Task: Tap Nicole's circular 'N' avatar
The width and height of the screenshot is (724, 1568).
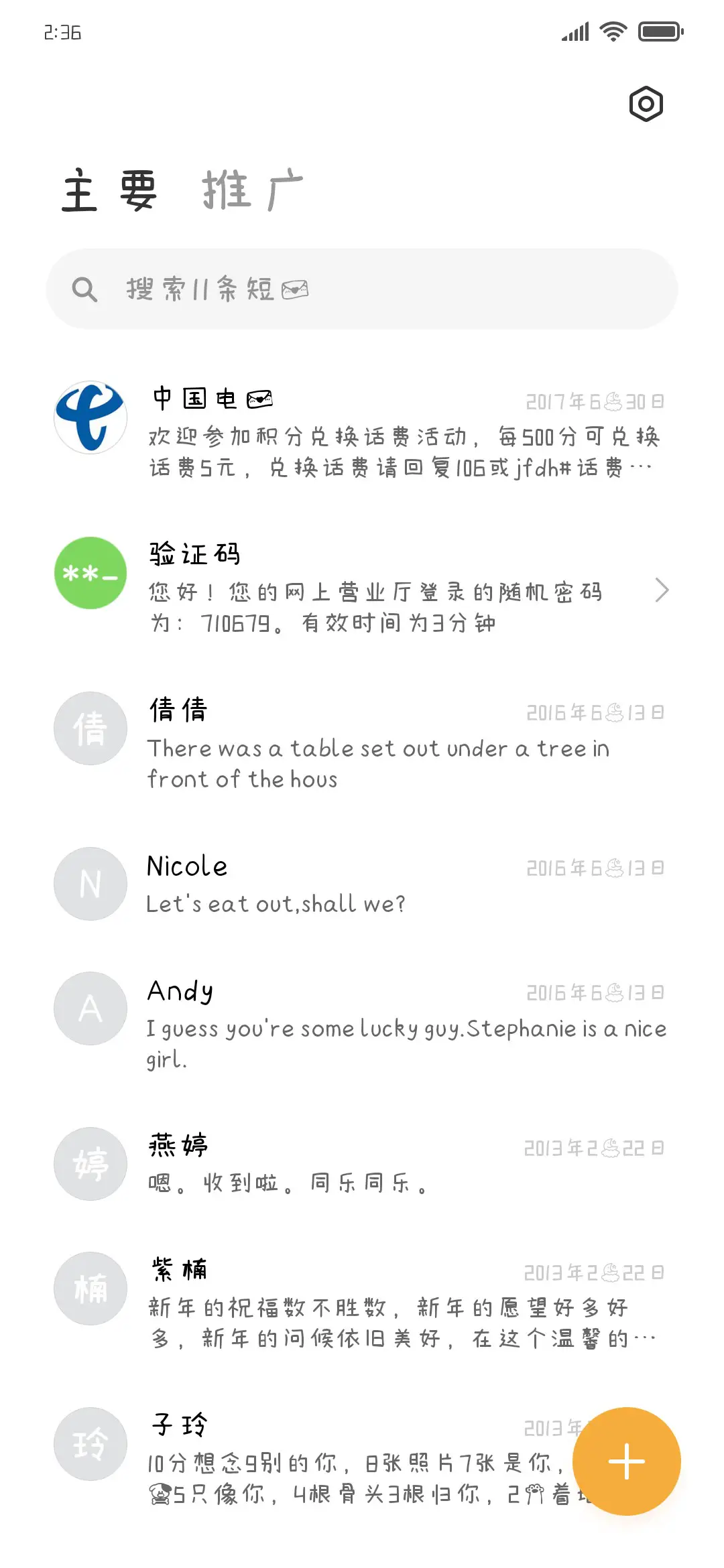Action: click(x=89, y=883)
